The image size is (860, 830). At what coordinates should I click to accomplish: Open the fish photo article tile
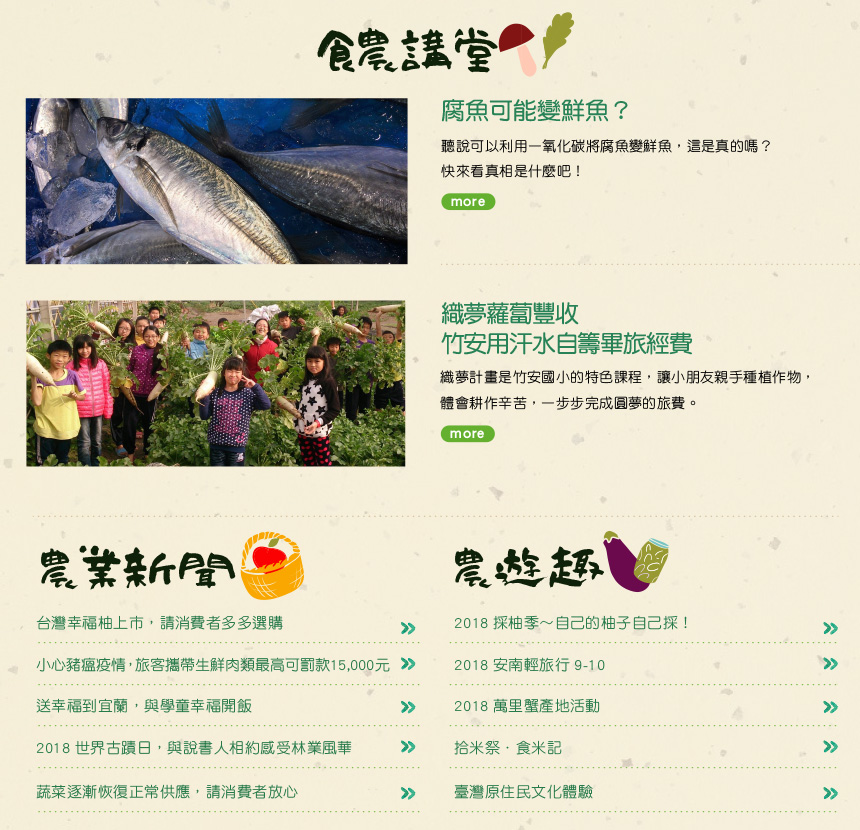(216, 181)
